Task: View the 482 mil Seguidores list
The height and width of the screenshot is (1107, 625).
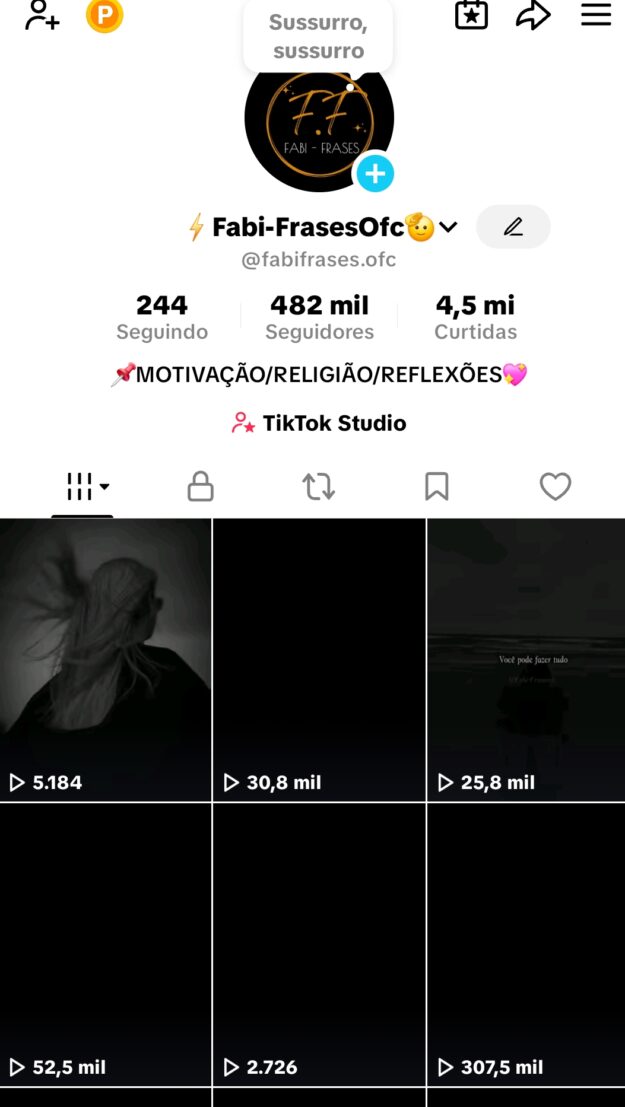Action: tap(319, 317)
